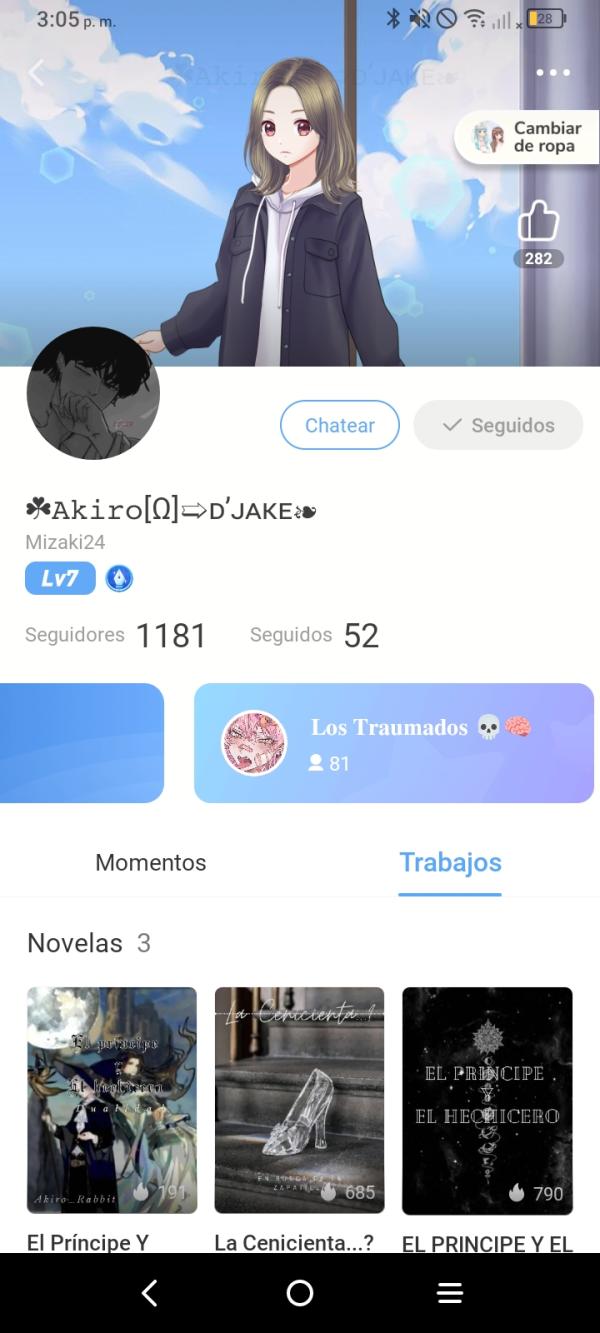Open the three-dot overflow menu
The image size is (600, 1333).
[x=552, y=73]
